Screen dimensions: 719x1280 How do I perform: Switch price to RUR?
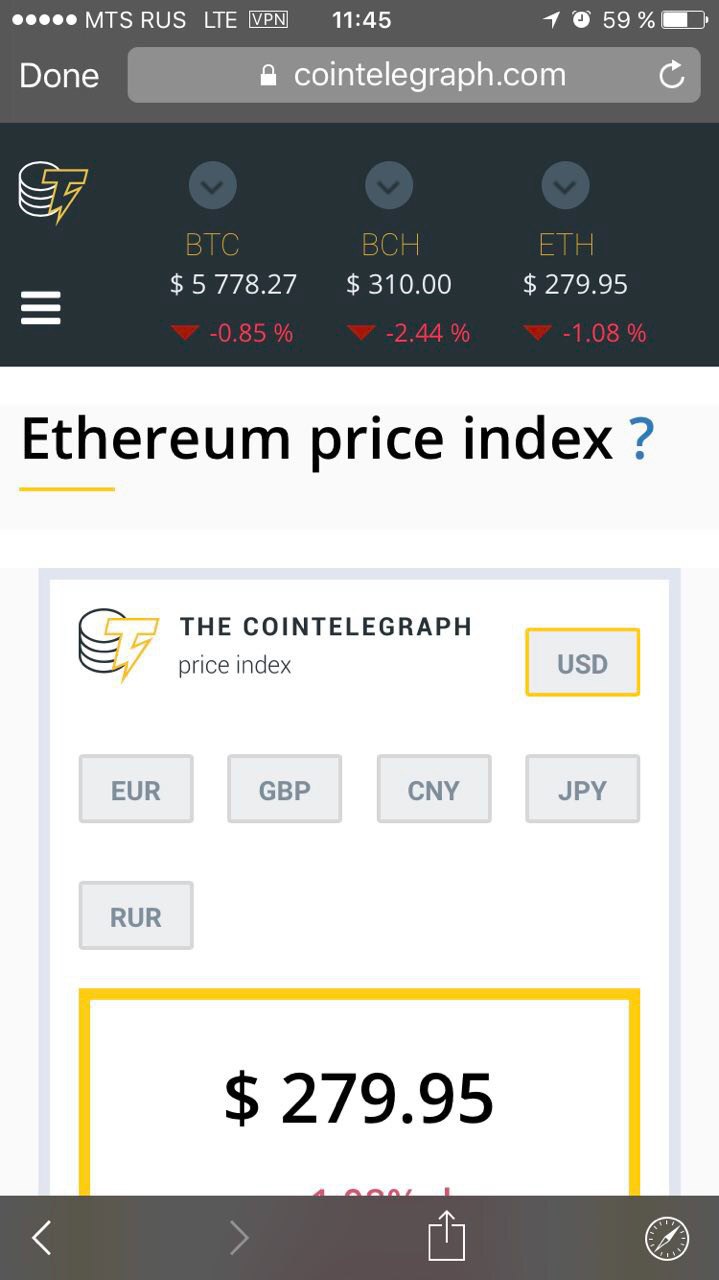pyautogui.click(x=136, y=915)
